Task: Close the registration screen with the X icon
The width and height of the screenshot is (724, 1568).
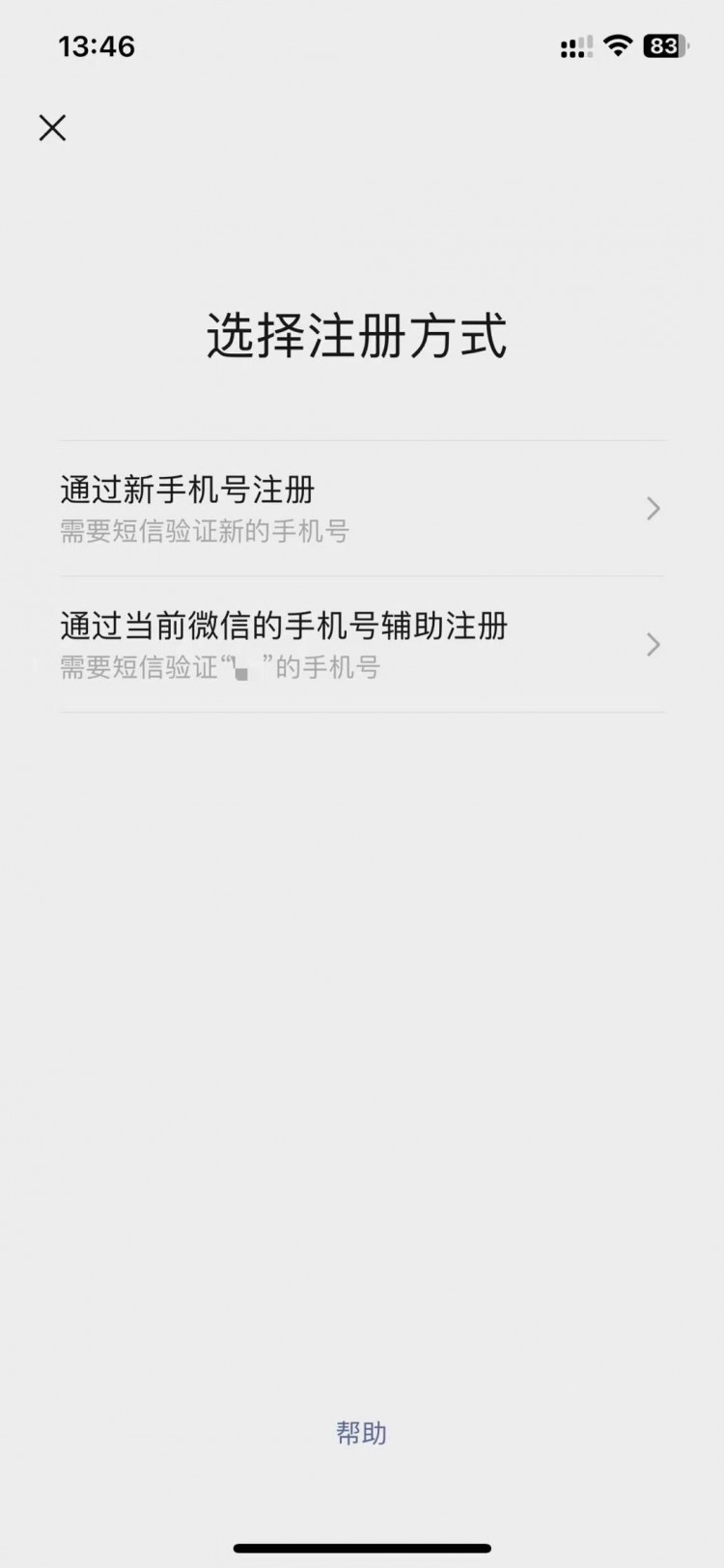Action: [x=52, y=128]
